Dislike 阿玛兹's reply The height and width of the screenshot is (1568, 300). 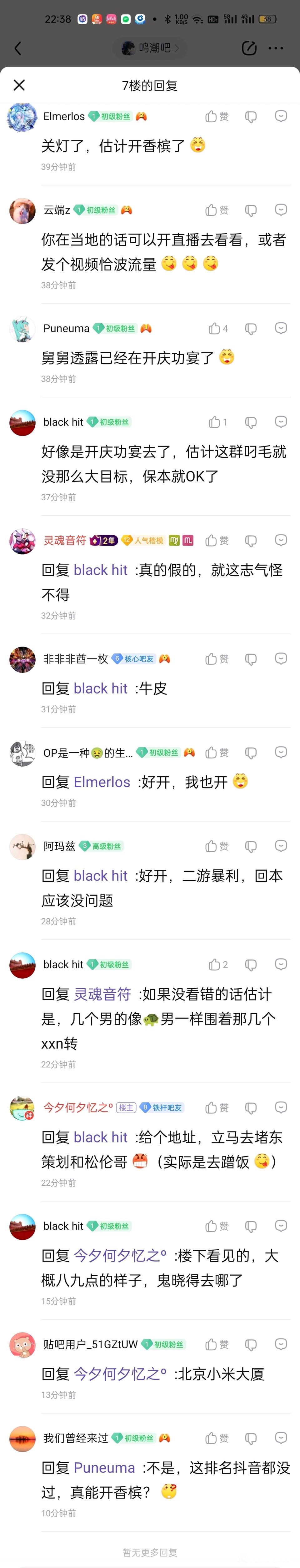point(251,847)
